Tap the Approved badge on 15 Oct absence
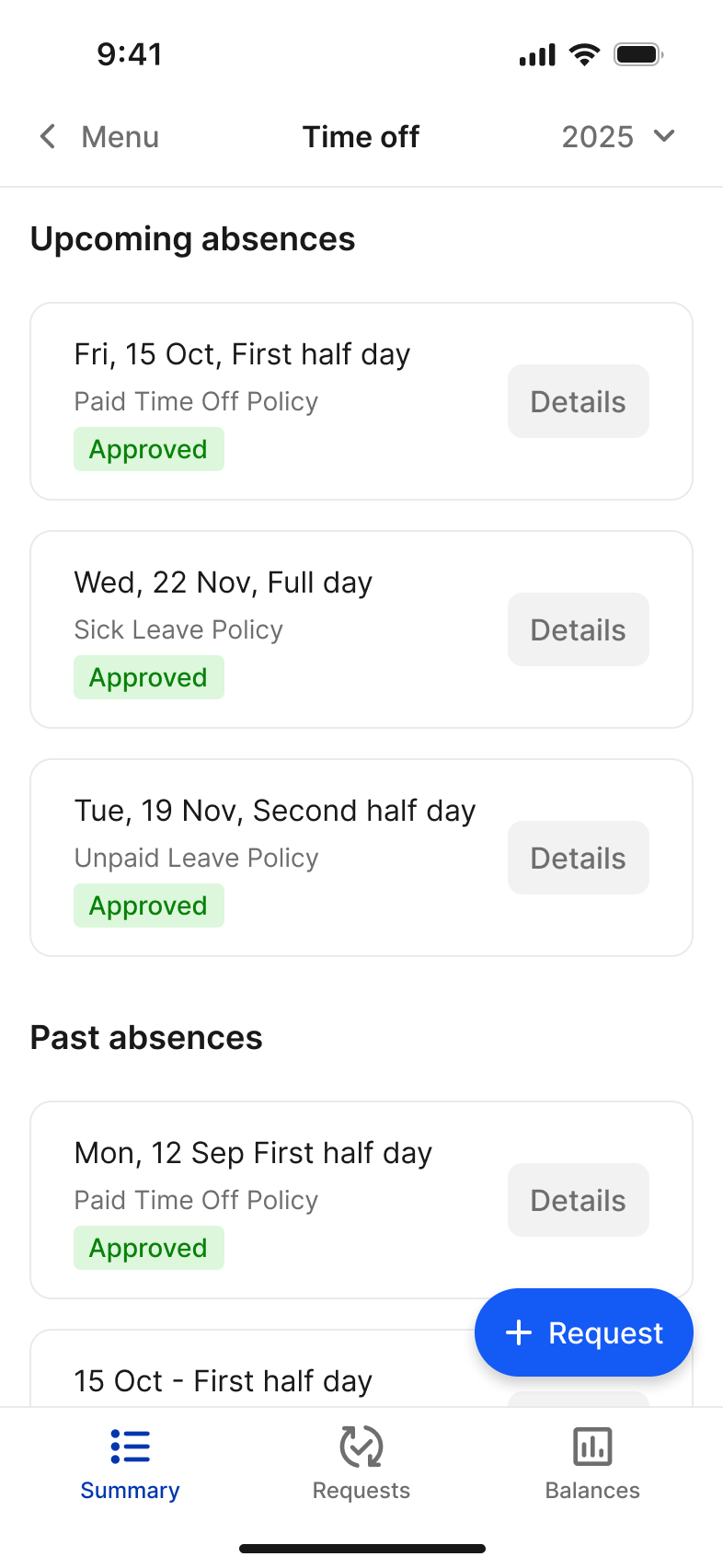The height and width of the screenshot is (1568, 723). [148, 448]
